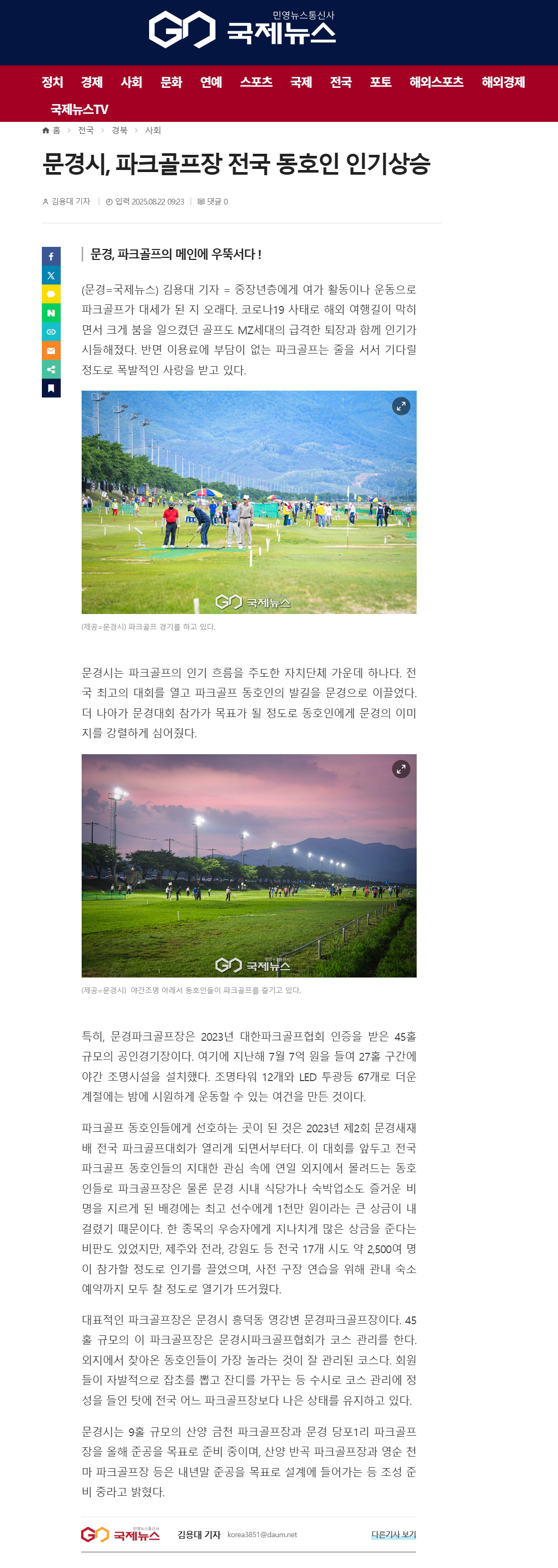
Task: Select the 해외경제 menu item
Action: (503, 82)
